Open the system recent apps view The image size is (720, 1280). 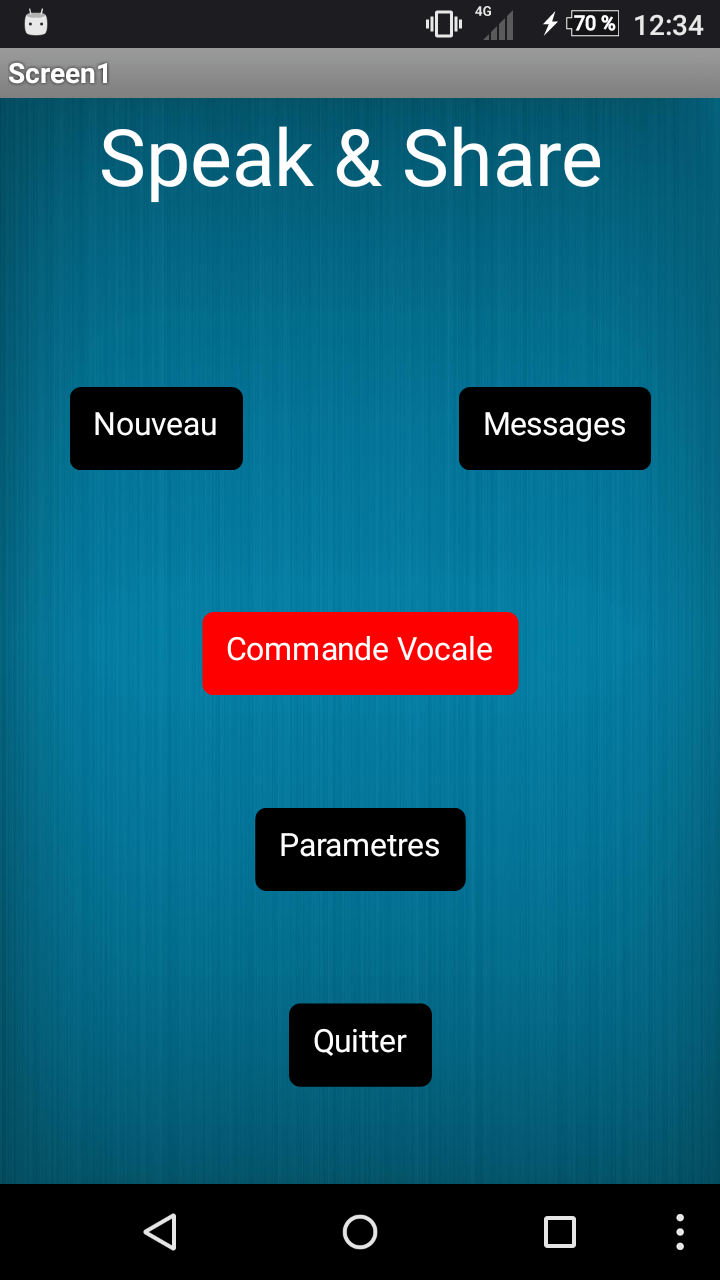coord(560,1232)
